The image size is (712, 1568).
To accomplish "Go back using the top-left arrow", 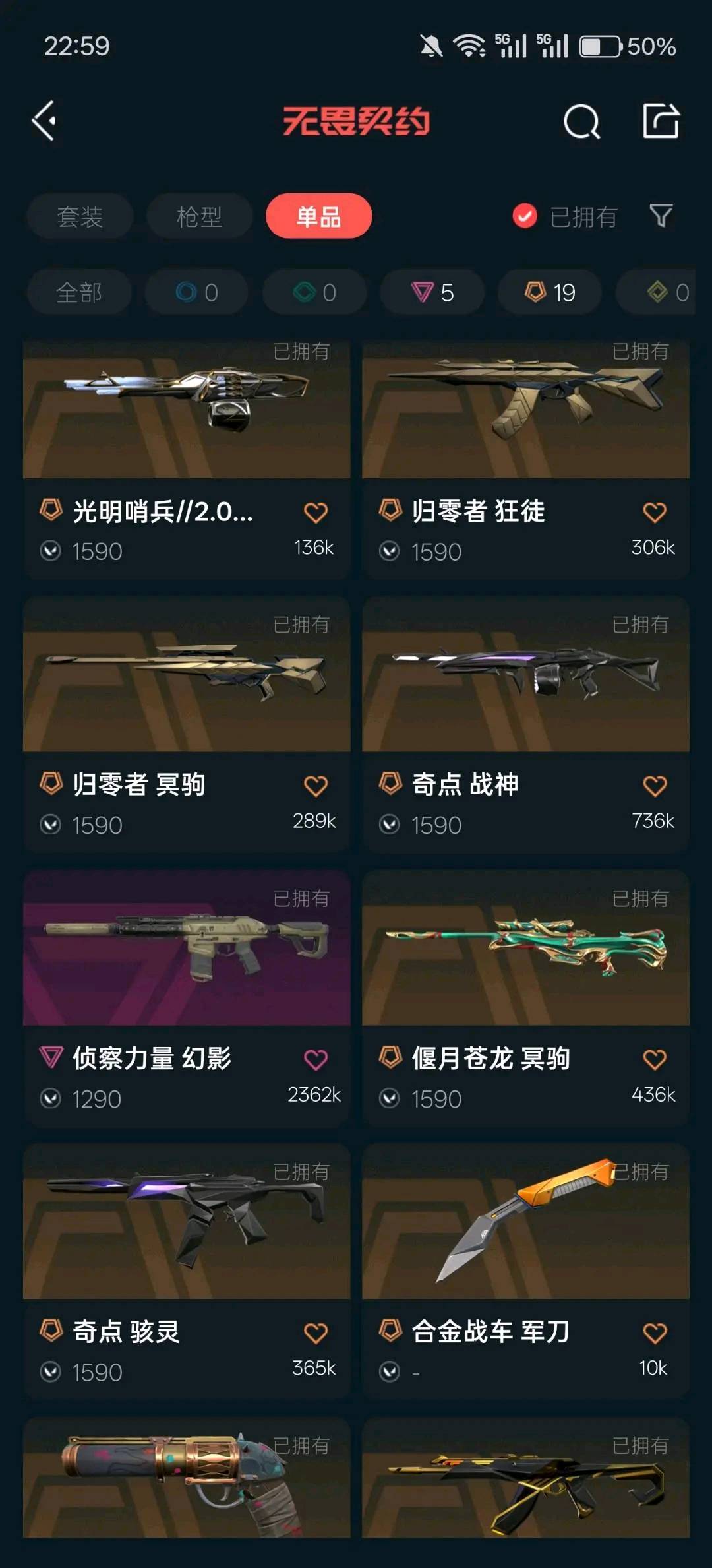I will point(44,121).
